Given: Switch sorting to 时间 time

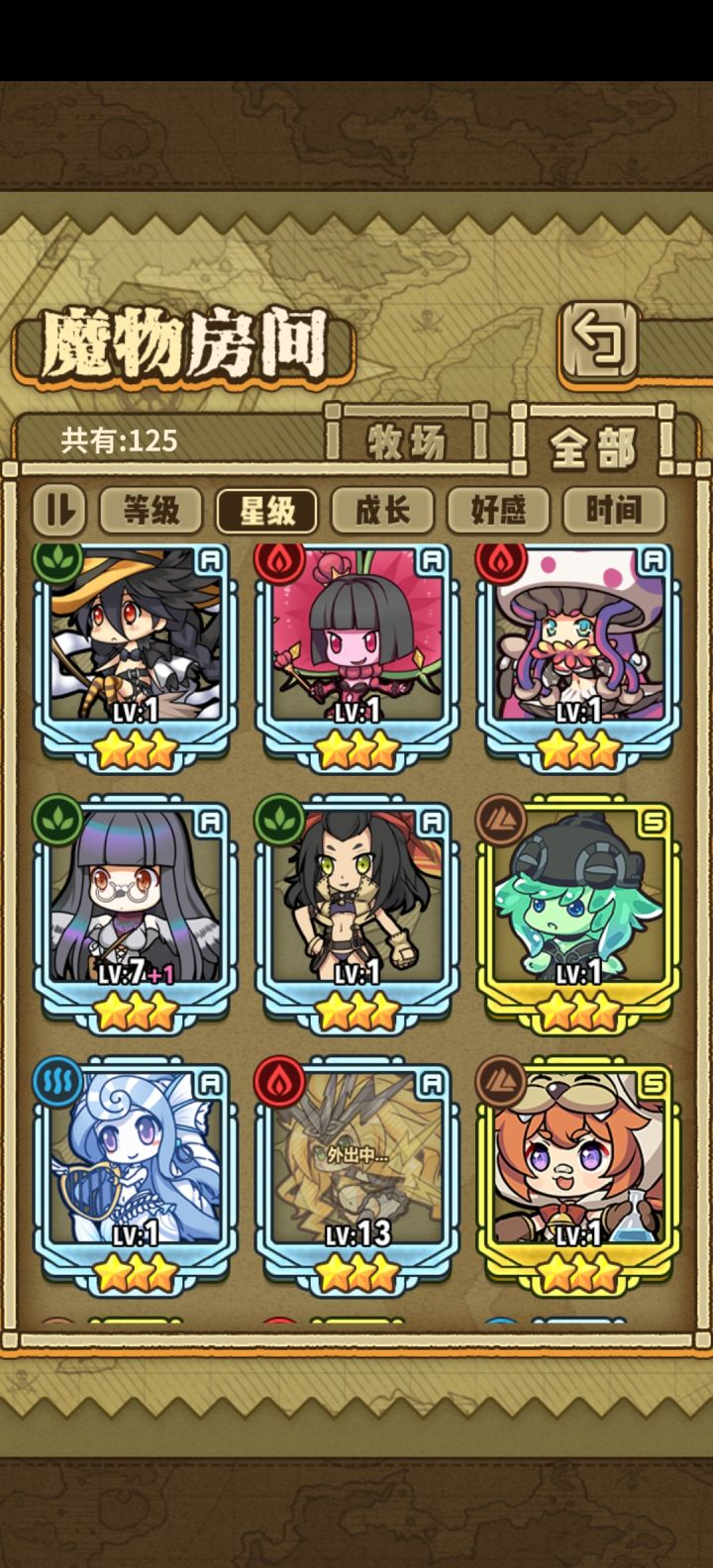Looking at the screenshot, I should coord(614,509).
